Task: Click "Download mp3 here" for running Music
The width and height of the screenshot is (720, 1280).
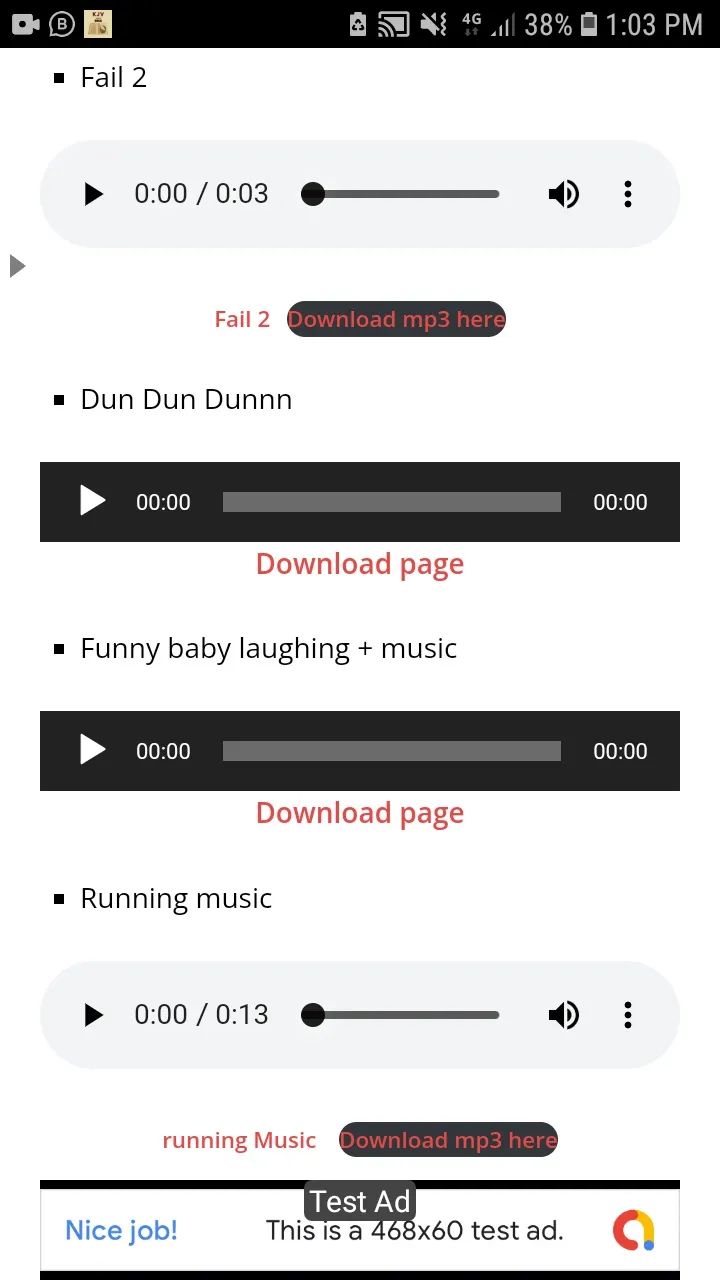Action: coord(448,1139)
